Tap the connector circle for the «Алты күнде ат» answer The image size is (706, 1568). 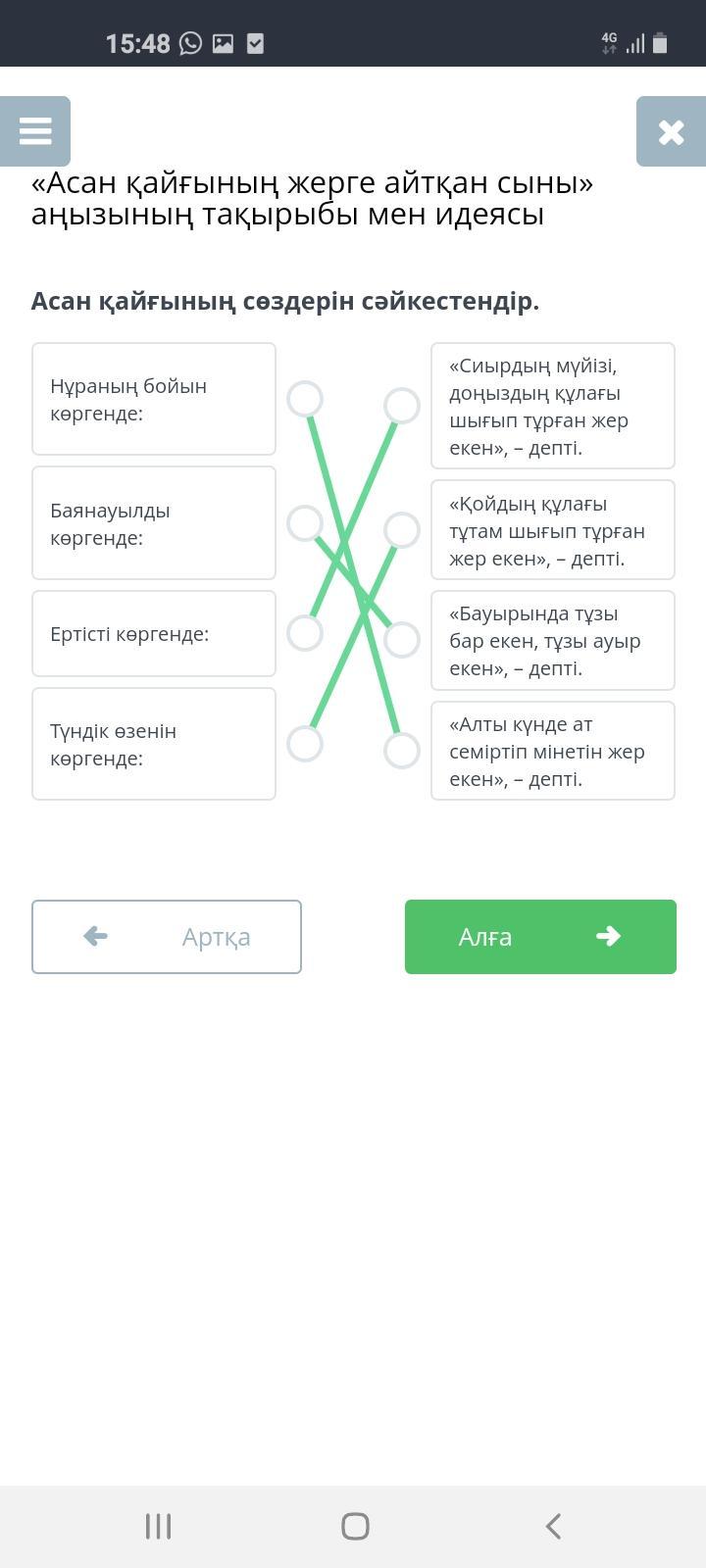tap(402, 751)
